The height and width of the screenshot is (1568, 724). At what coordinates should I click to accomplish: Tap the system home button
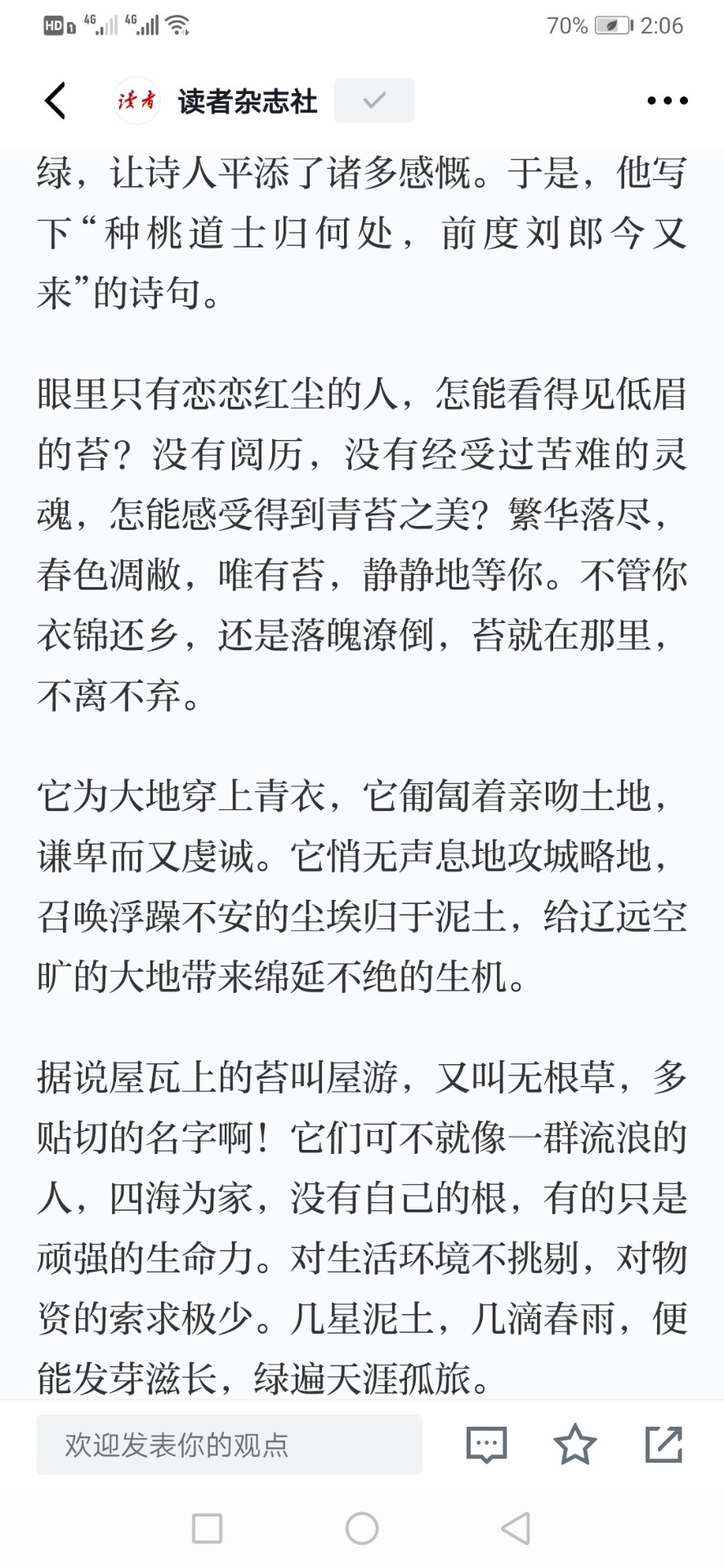coord(362,1528)
